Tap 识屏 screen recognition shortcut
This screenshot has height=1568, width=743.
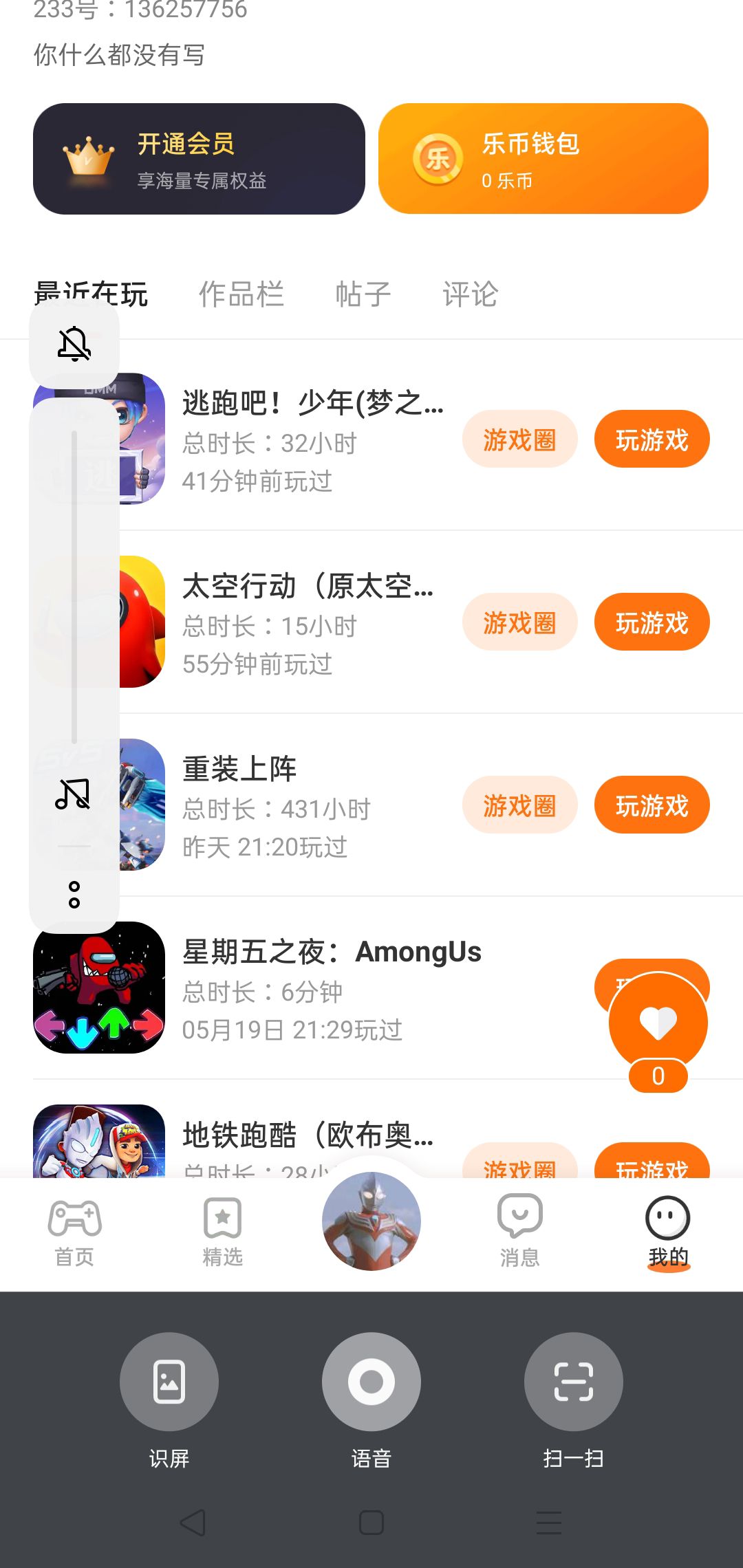coord(169,1382)
